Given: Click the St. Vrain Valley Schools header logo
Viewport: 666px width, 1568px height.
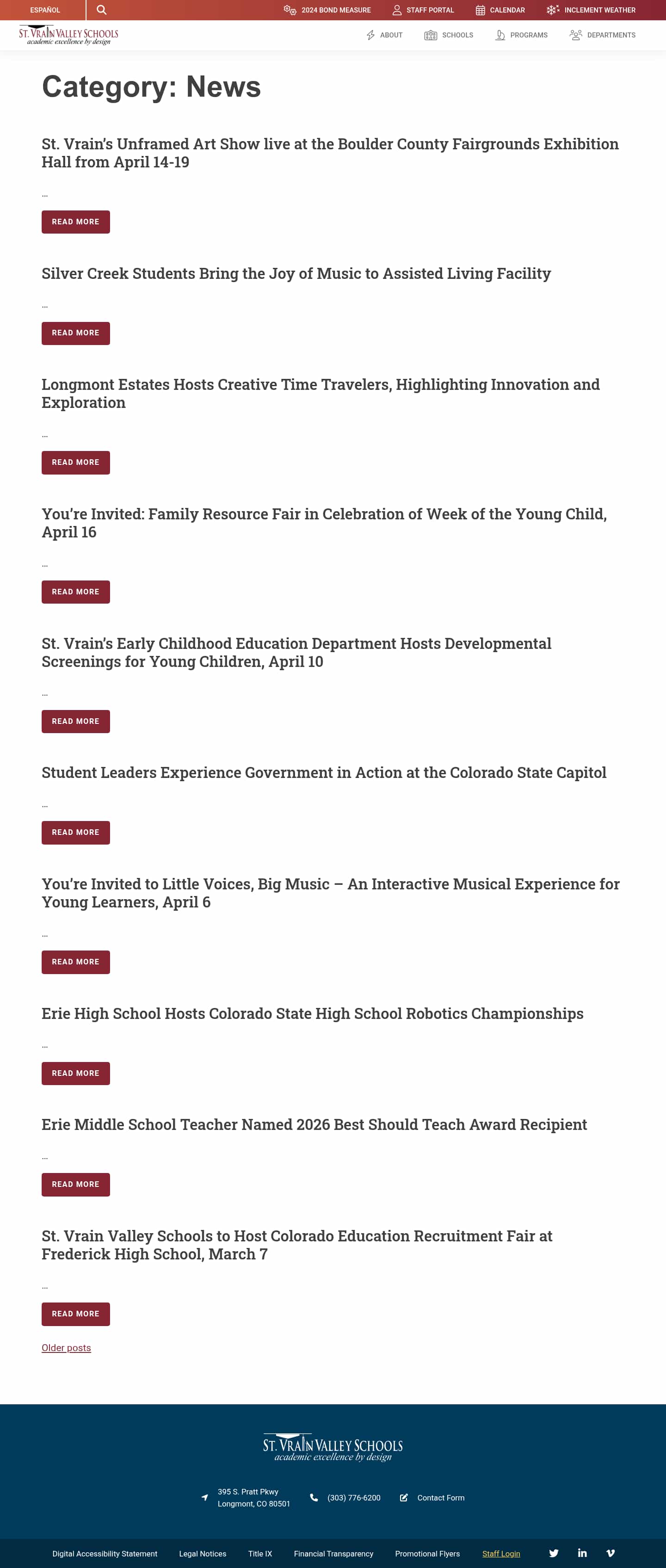Looking at the screenshot, I should [68, 34].
